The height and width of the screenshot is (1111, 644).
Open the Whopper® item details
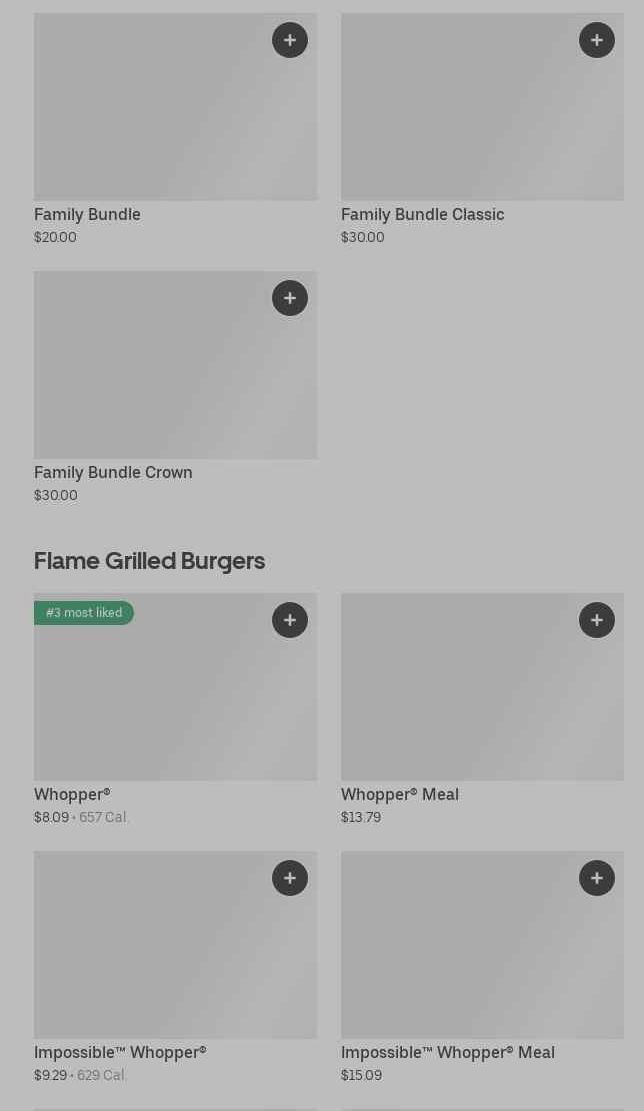150,700
